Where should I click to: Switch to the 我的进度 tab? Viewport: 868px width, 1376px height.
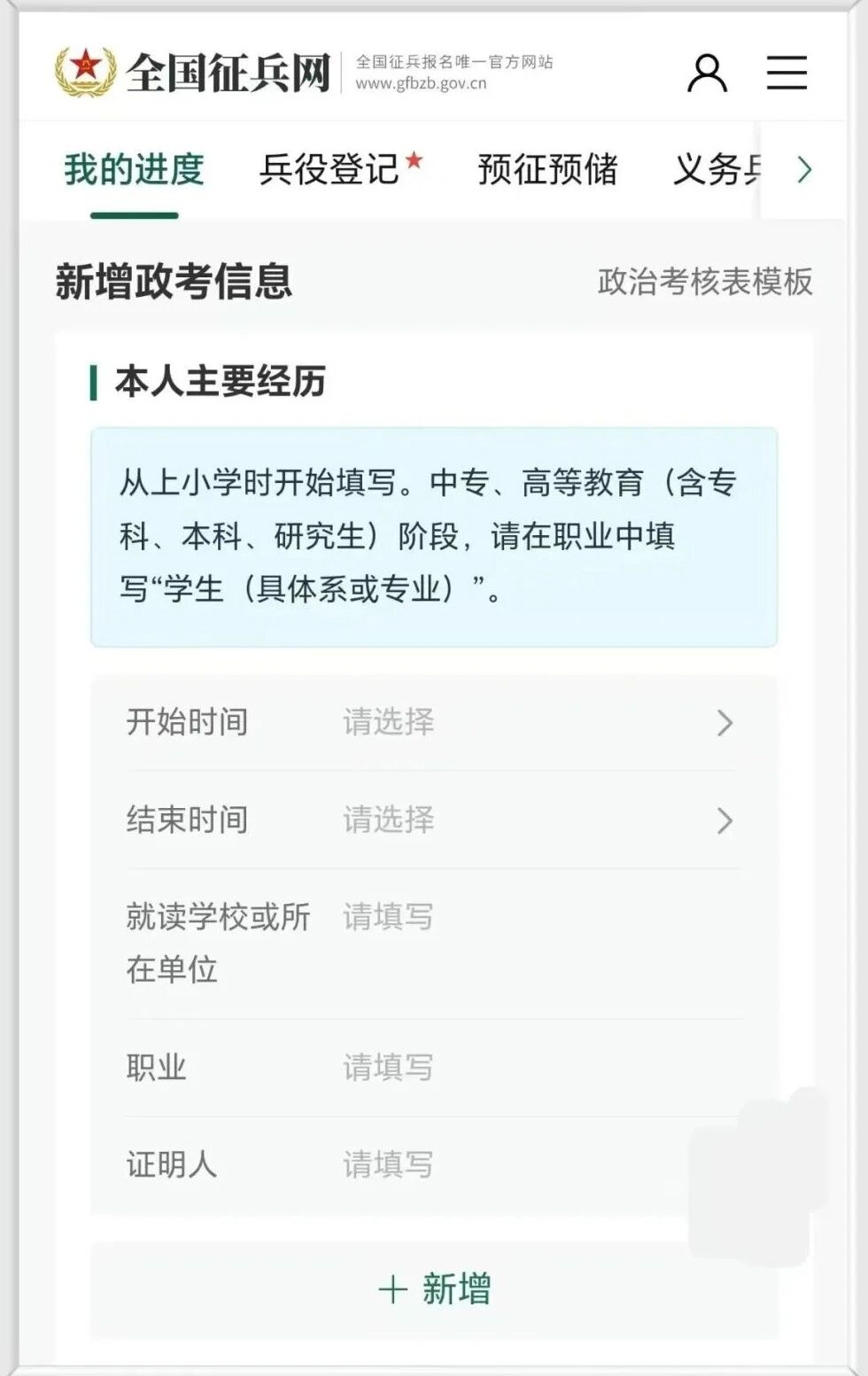[134, 169]
